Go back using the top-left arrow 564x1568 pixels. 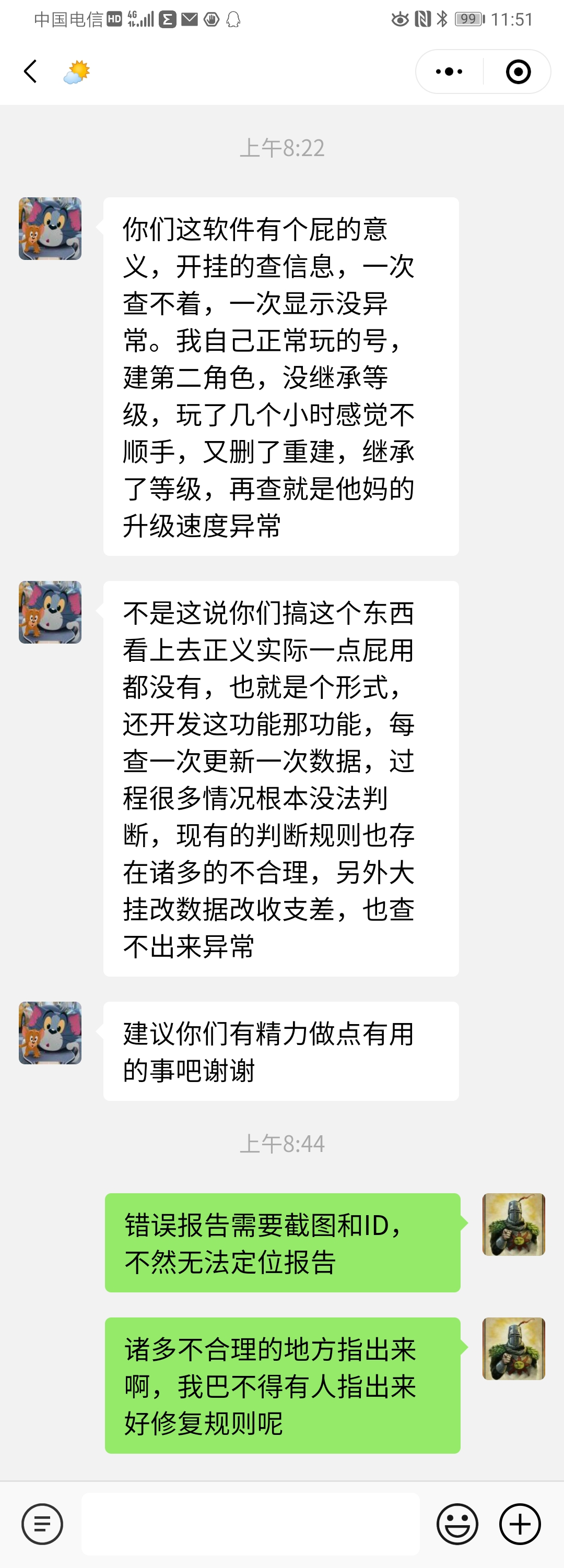[x=30, y=72]
